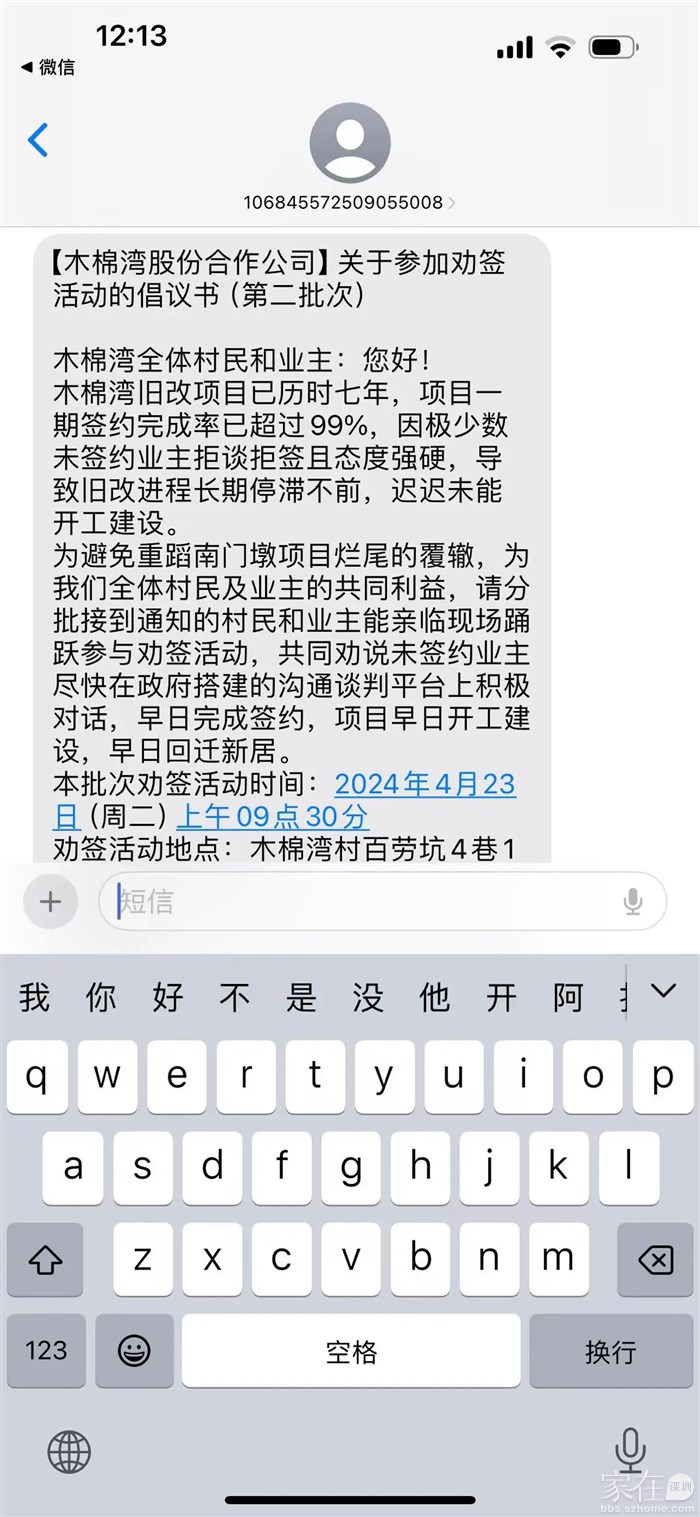Expand the keyboard candidate list

click(x=663, y=991)
